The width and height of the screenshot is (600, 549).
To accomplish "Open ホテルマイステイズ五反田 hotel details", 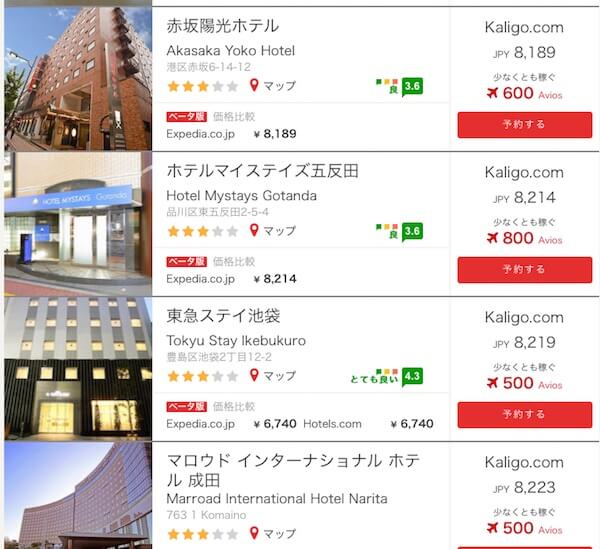I will [262, 171].
